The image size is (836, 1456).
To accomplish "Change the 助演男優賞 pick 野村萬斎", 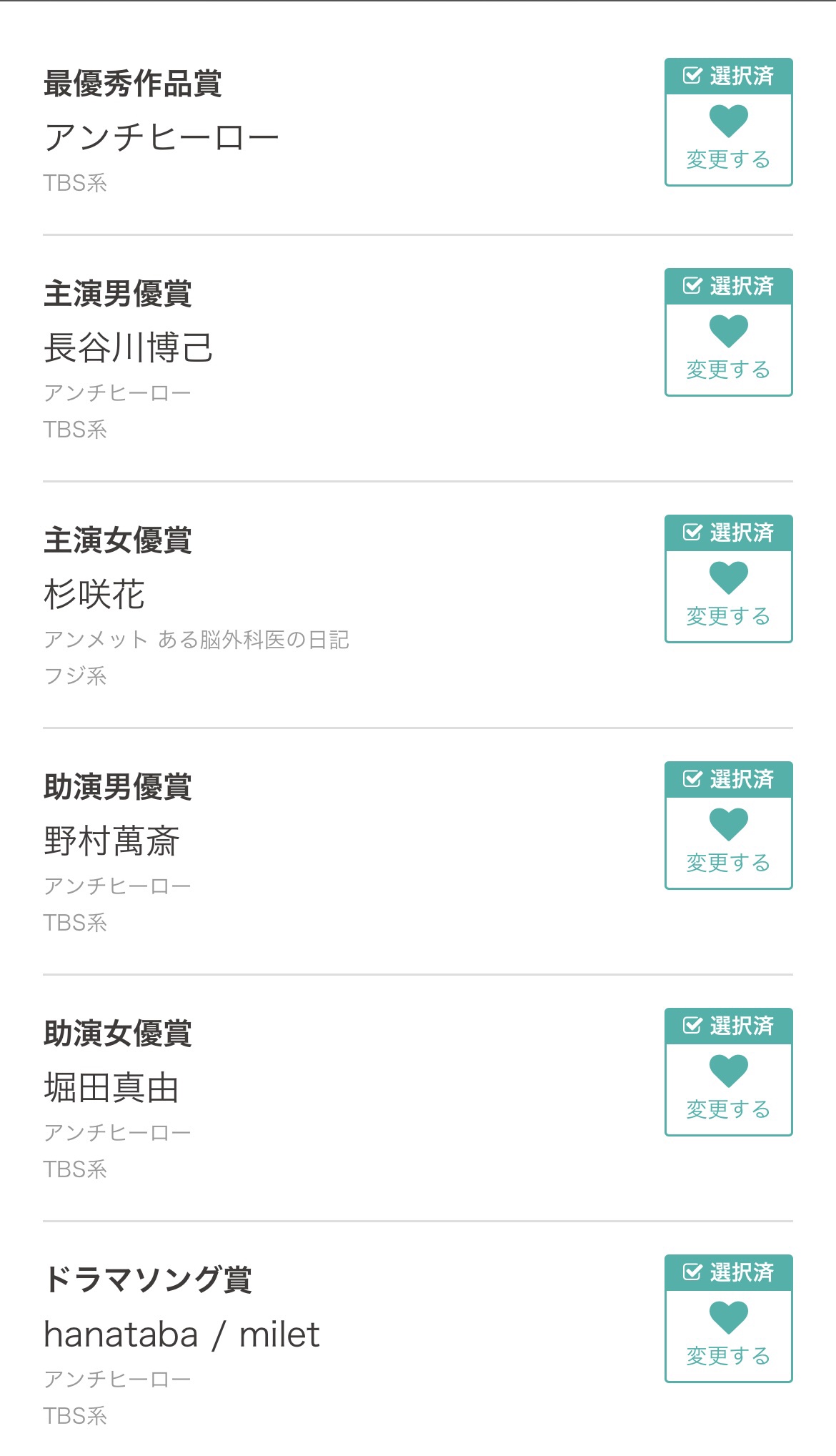I will tap(728, 826).
